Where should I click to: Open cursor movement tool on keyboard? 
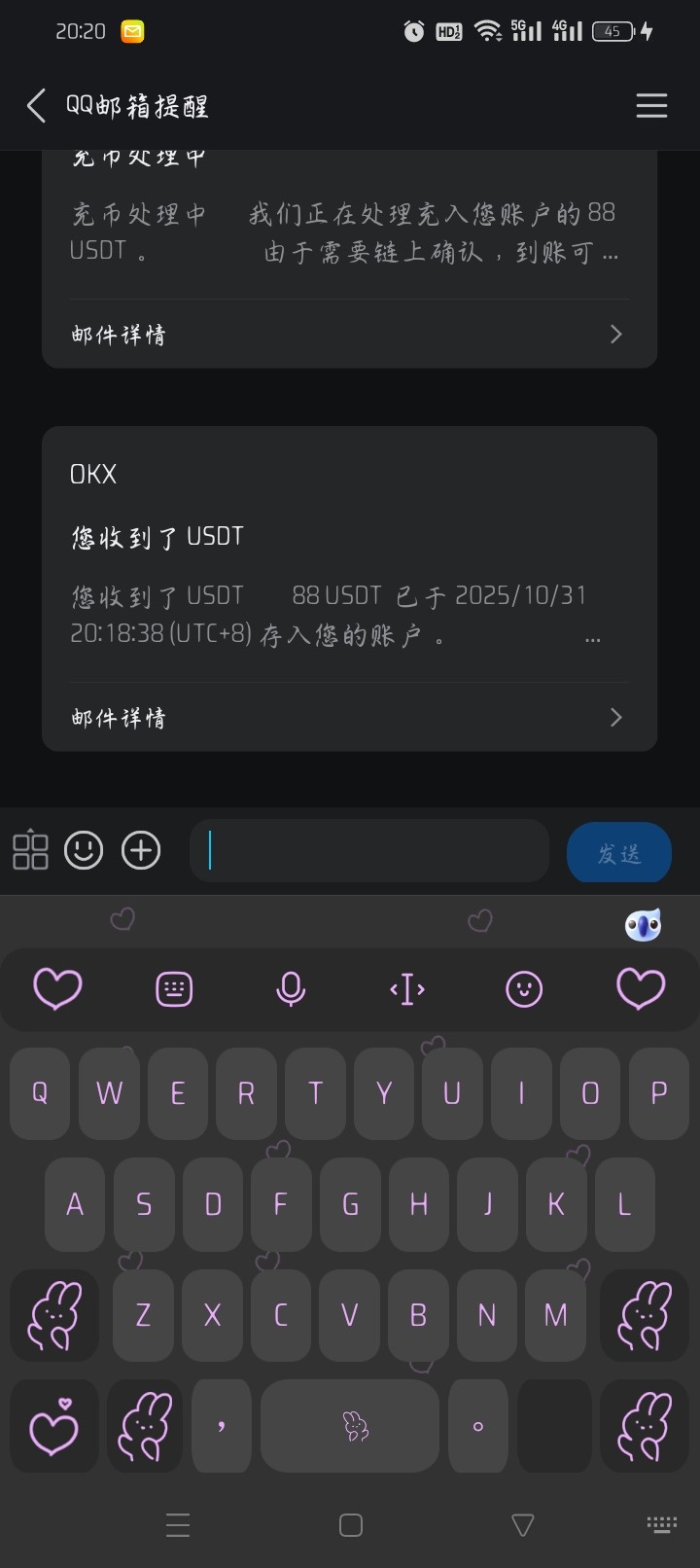407,989
